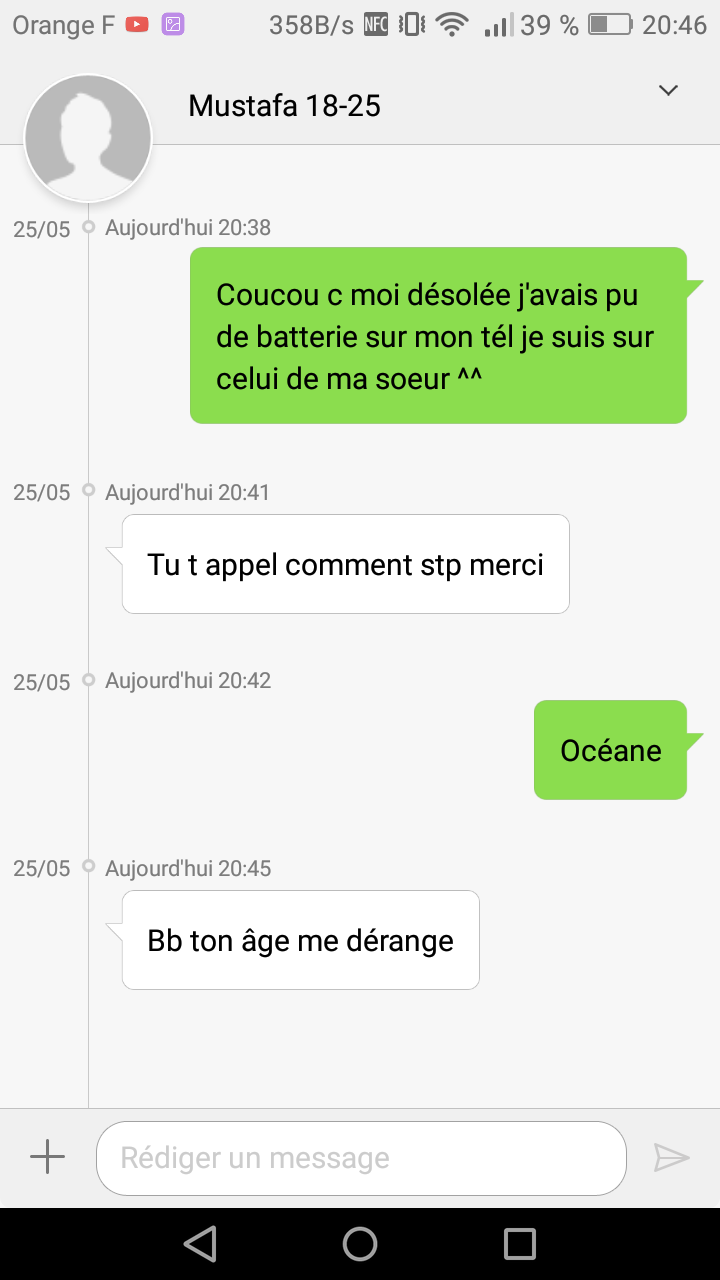Send the message with arrow icon

point(671,1157)
